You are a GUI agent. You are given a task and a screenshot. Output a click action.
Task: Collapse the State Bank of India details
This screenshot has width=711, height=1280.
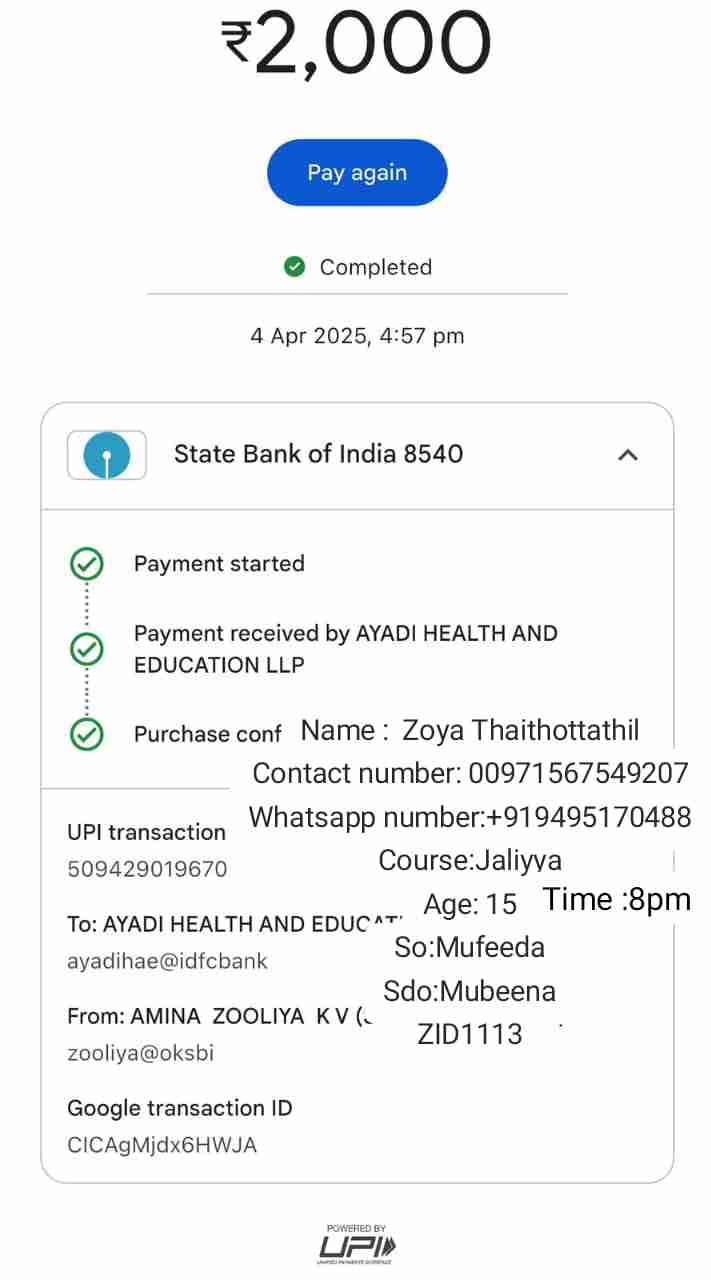click(627, 455)
